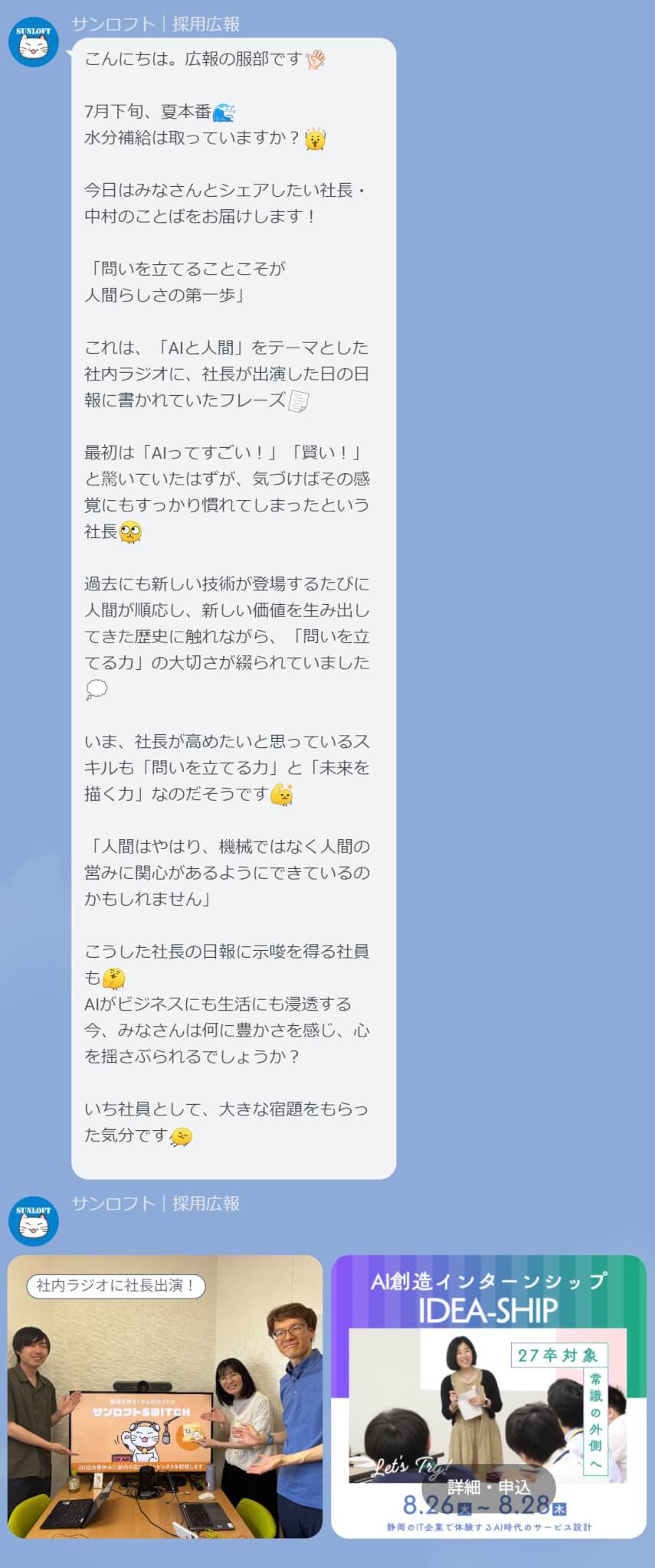Open the 詳細・申込 link on the IDEA-SHIP card
The width and height of the screenshot is (655, 1568).
pyautogui.click(x=489, y=1486)
